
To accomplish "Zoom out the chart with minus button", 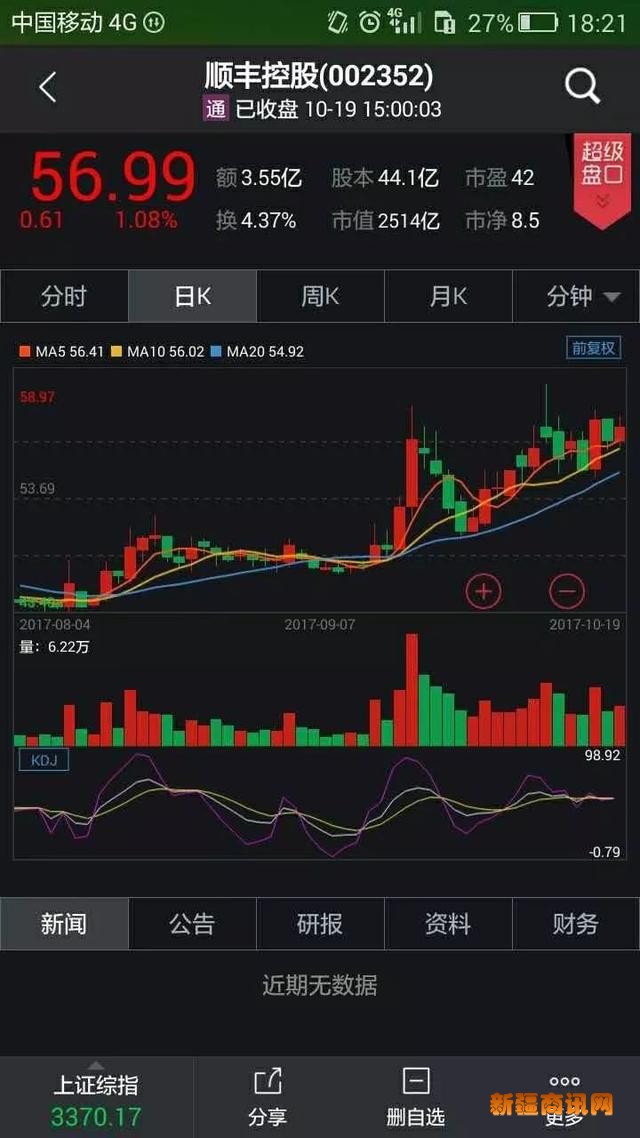I will coord(567,591).
